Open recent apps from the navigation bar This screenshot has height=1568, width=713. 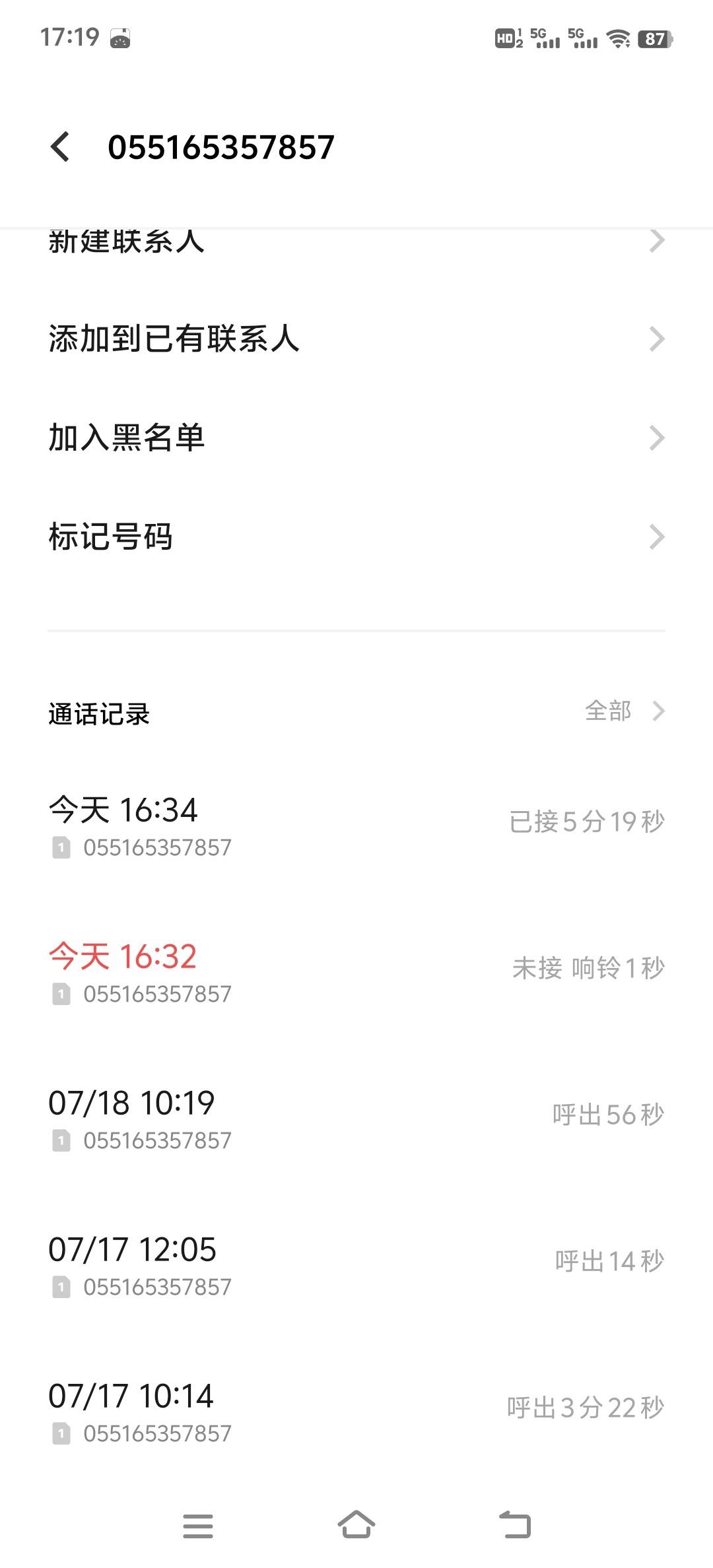[198, 1526]
